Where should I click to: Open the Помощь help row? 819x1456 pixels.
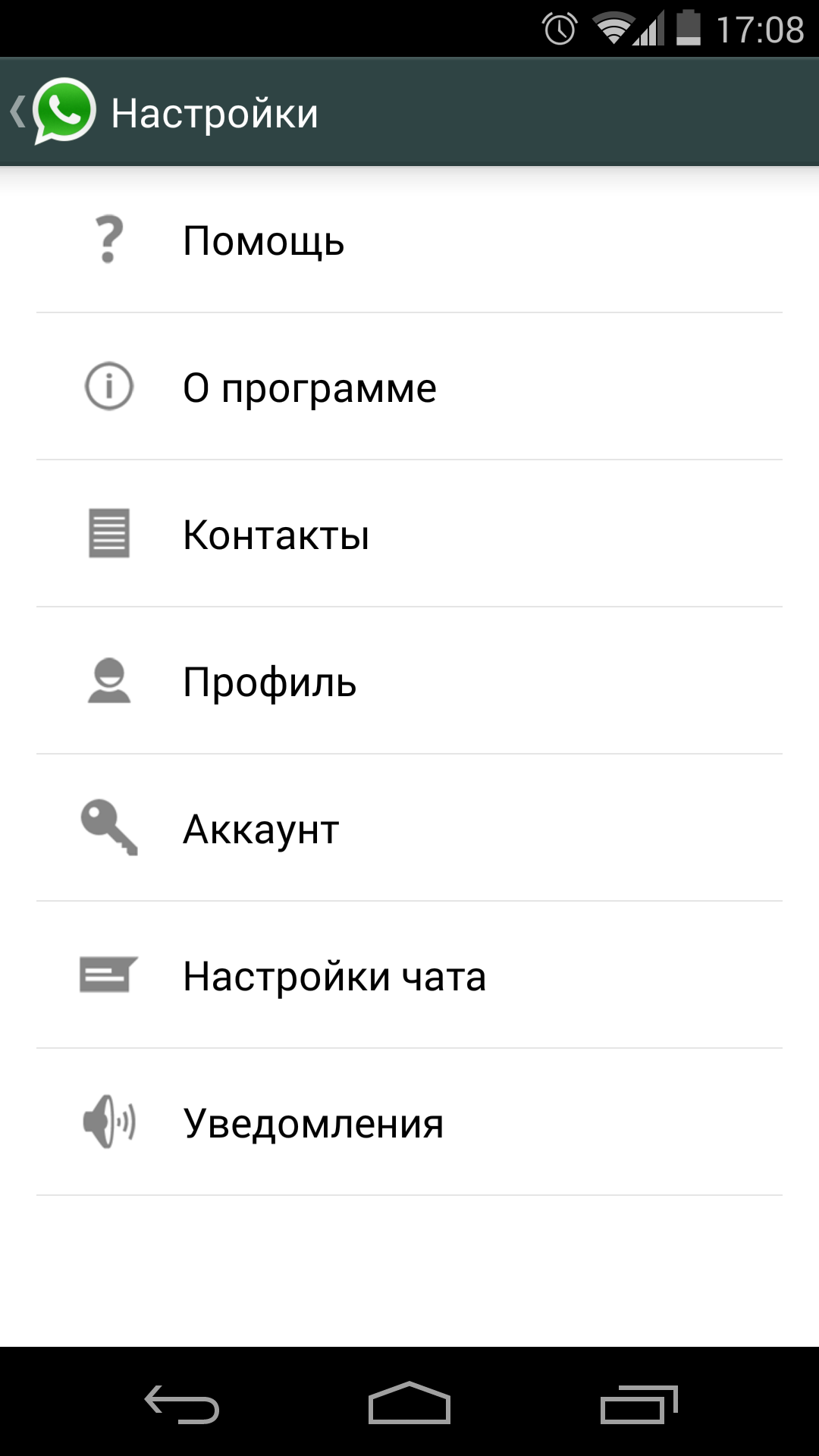point(409,240)
